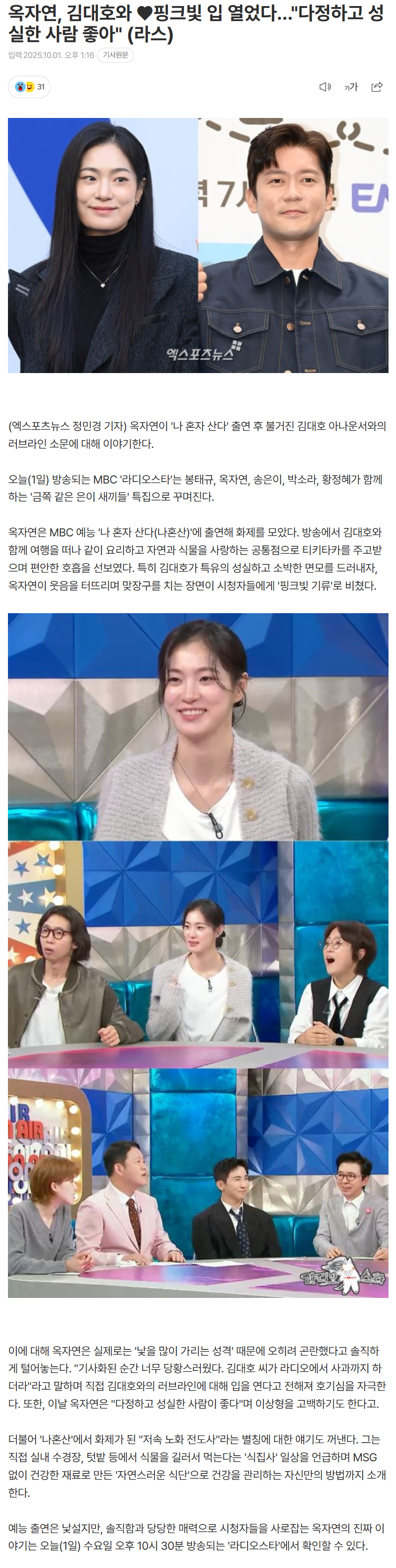Change the font size with the 가 icon
Screen dimensions: 396x1568
coord(351,87)
